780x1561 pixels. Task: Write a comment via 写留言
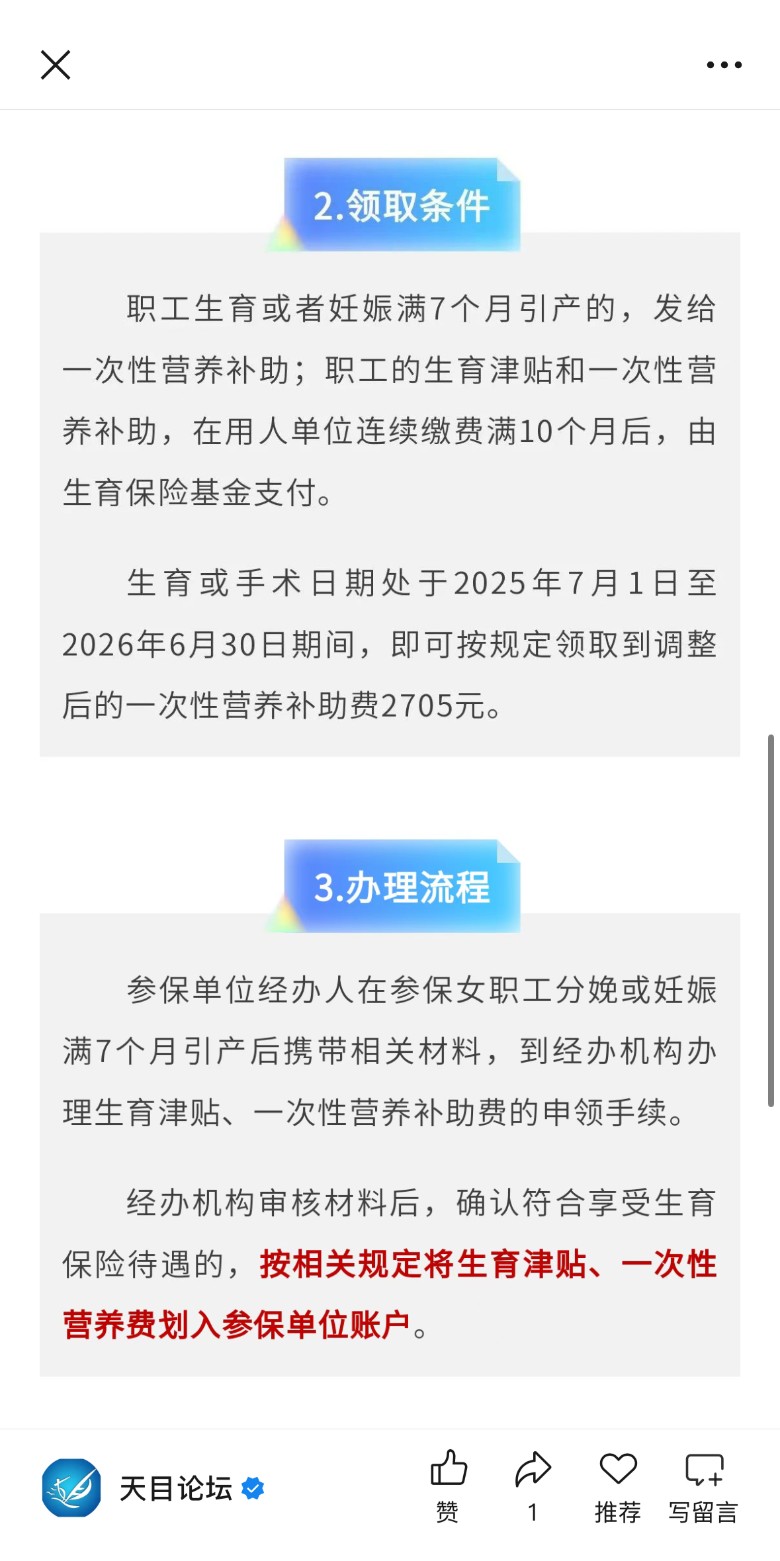coord(704,1487)
